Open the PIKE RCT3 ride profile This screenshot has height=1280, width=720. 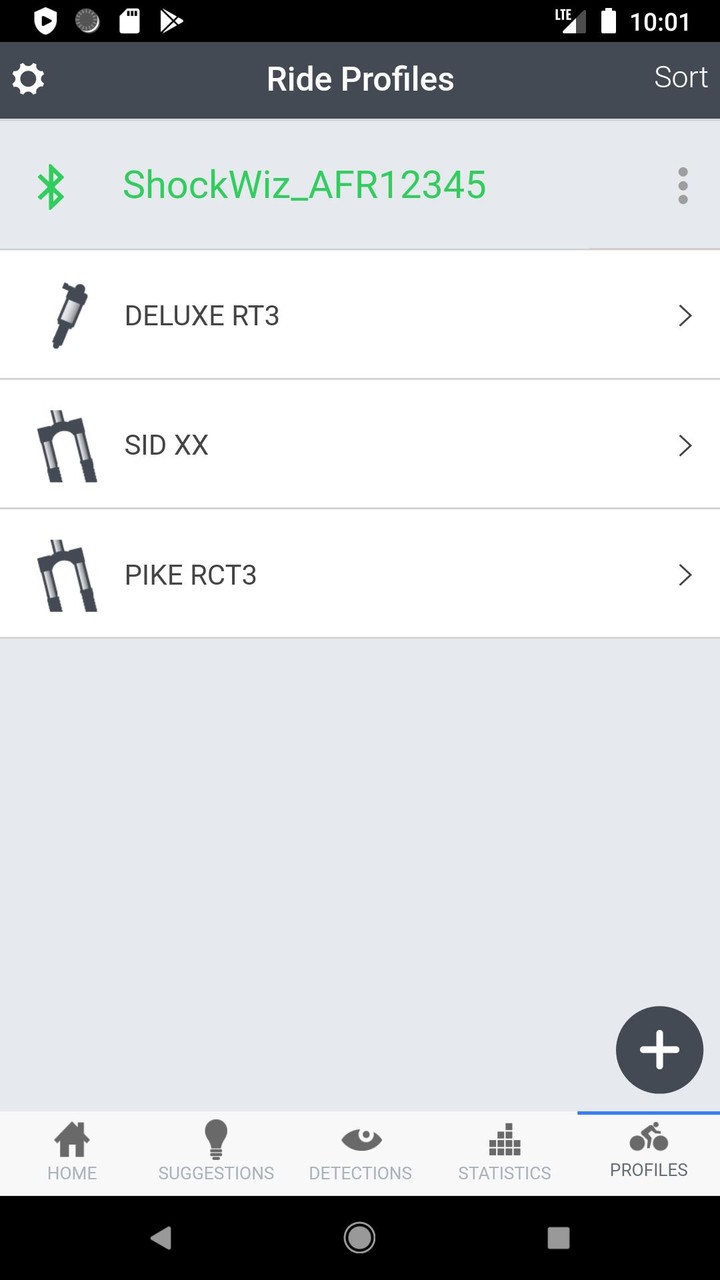(x=360, y=575)
